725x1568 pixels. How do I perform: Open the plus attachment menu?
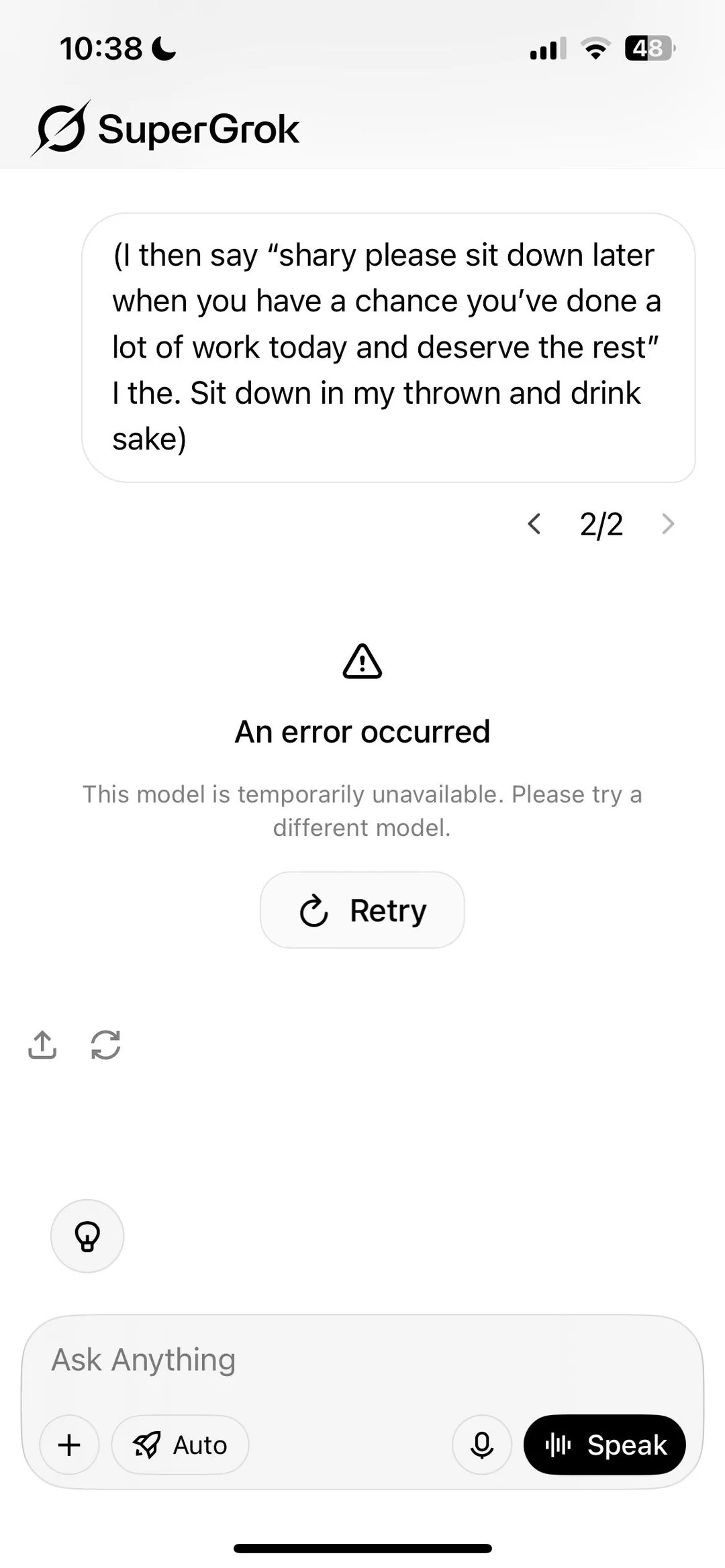pos(69,1445)
